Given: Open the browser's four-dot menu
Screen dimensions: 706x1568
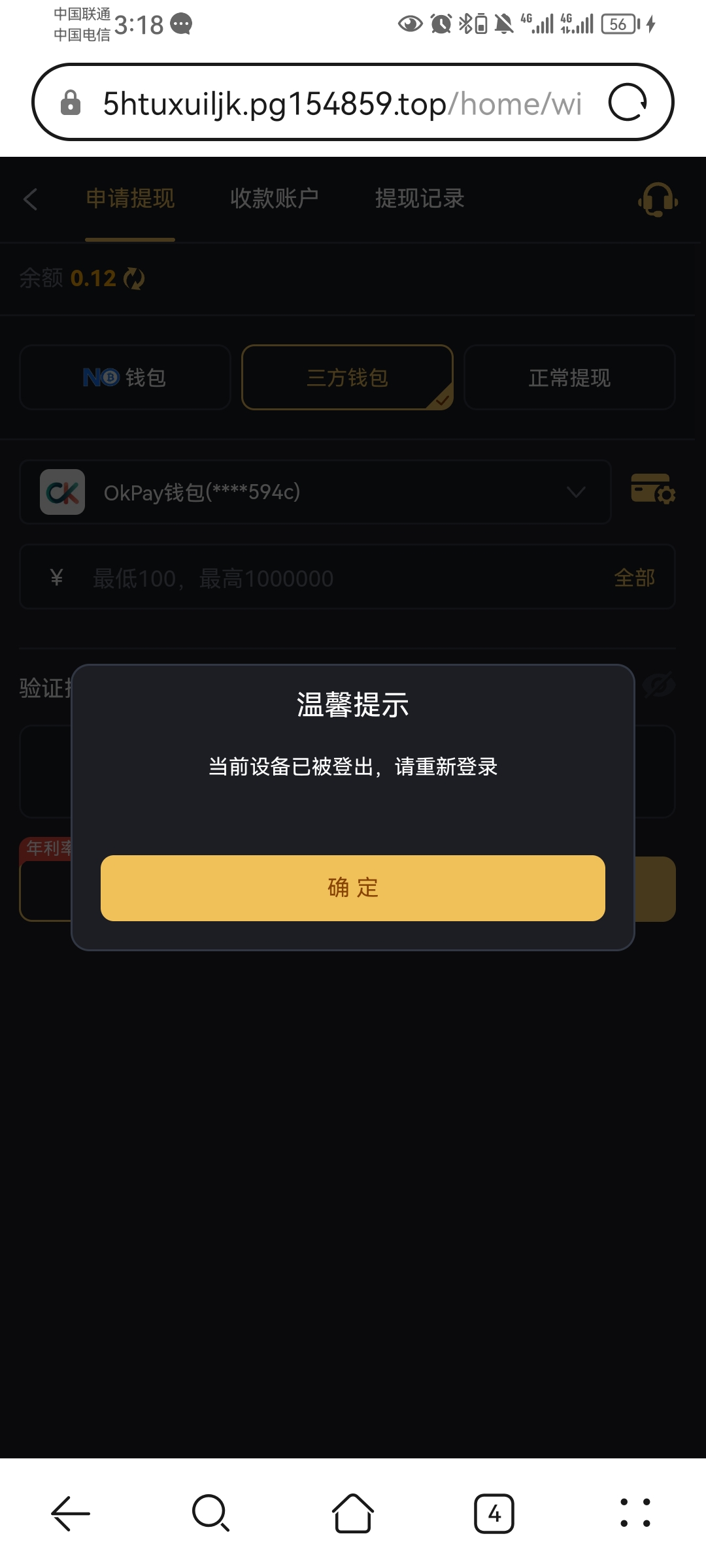Looking at the screenshot, I should pyautogui.click(x=635, y=1513).
